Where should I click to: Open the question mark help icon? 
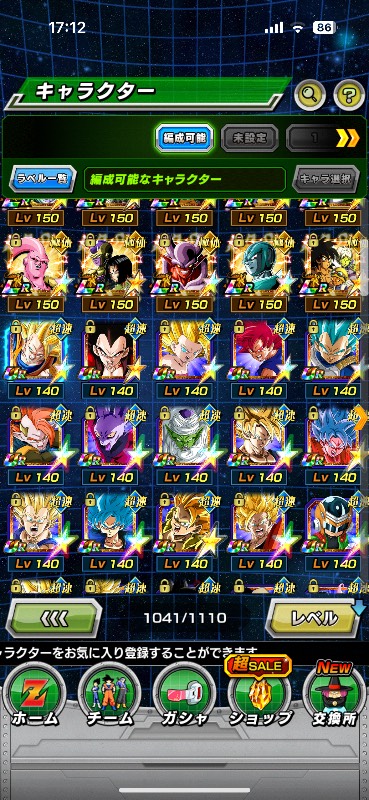349,94
